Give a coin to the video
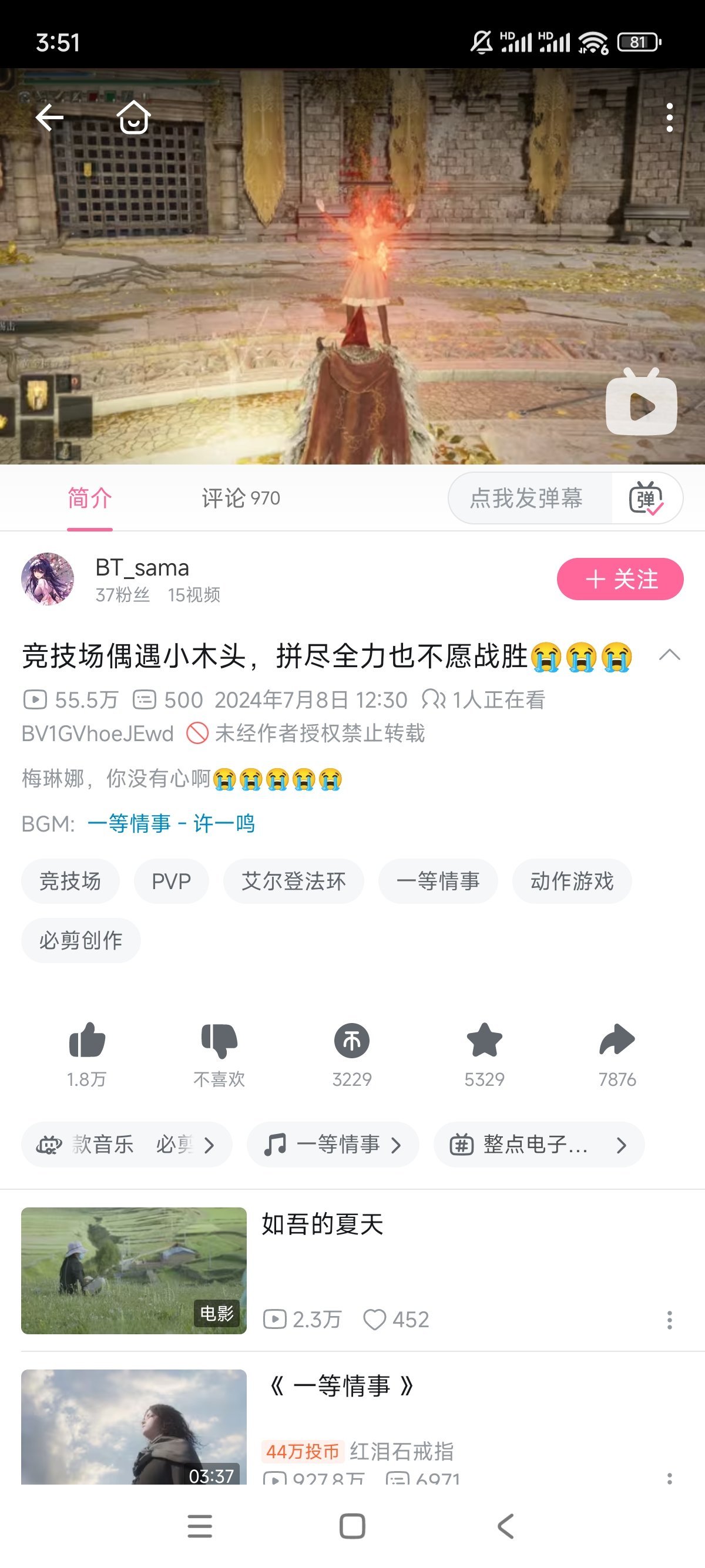 pyautogui.click(x=352, y=1041)
